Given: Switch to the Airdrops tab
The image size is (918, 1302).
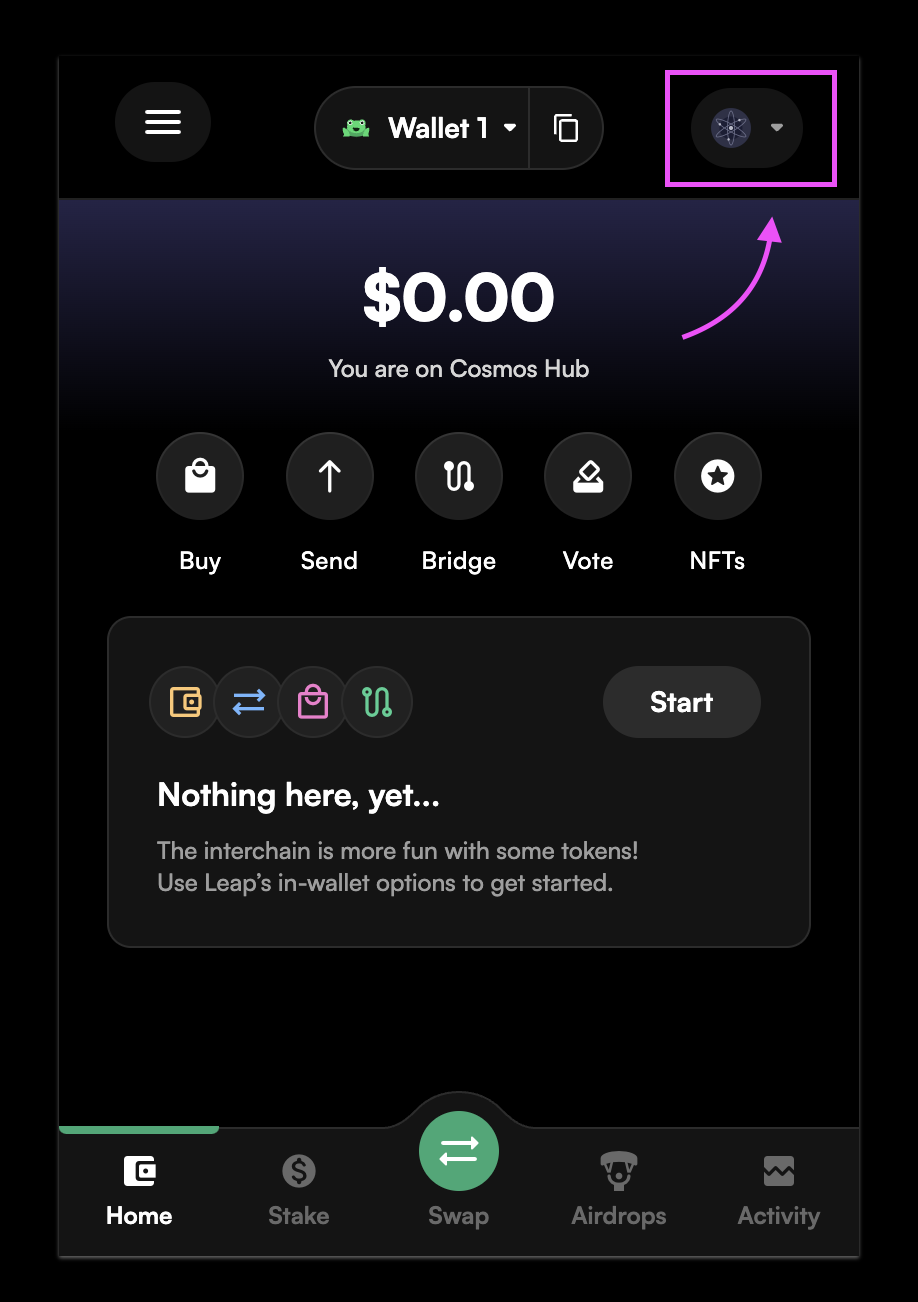Looking at the screenshot, I should click(618, 1190).
